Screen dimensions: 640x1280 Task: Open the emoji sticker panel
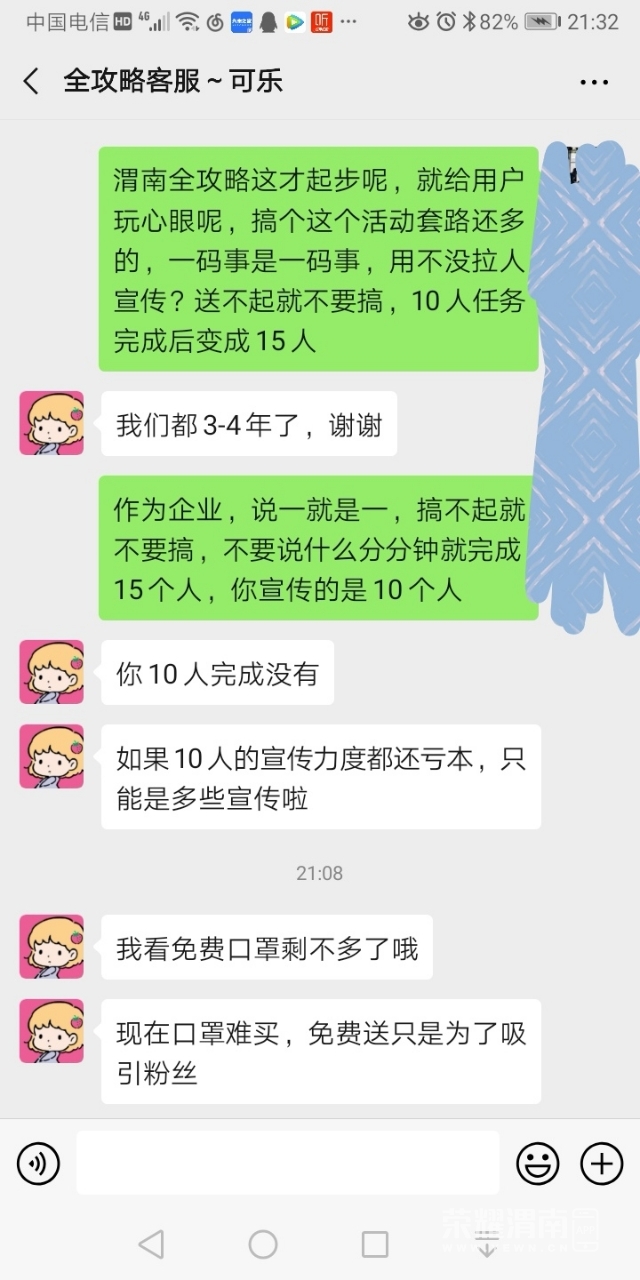[x=537, y=1163]
